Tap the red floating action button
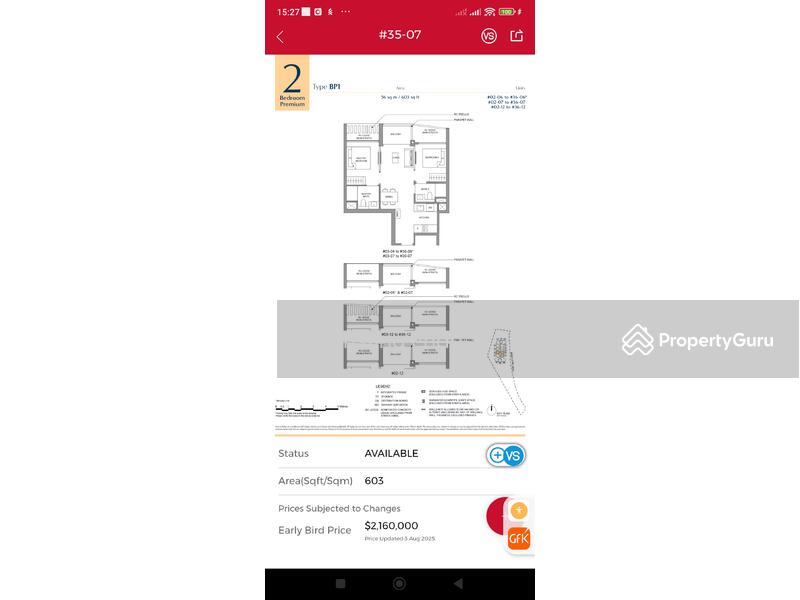The image size is (800, 600). [x=494, y=517]
